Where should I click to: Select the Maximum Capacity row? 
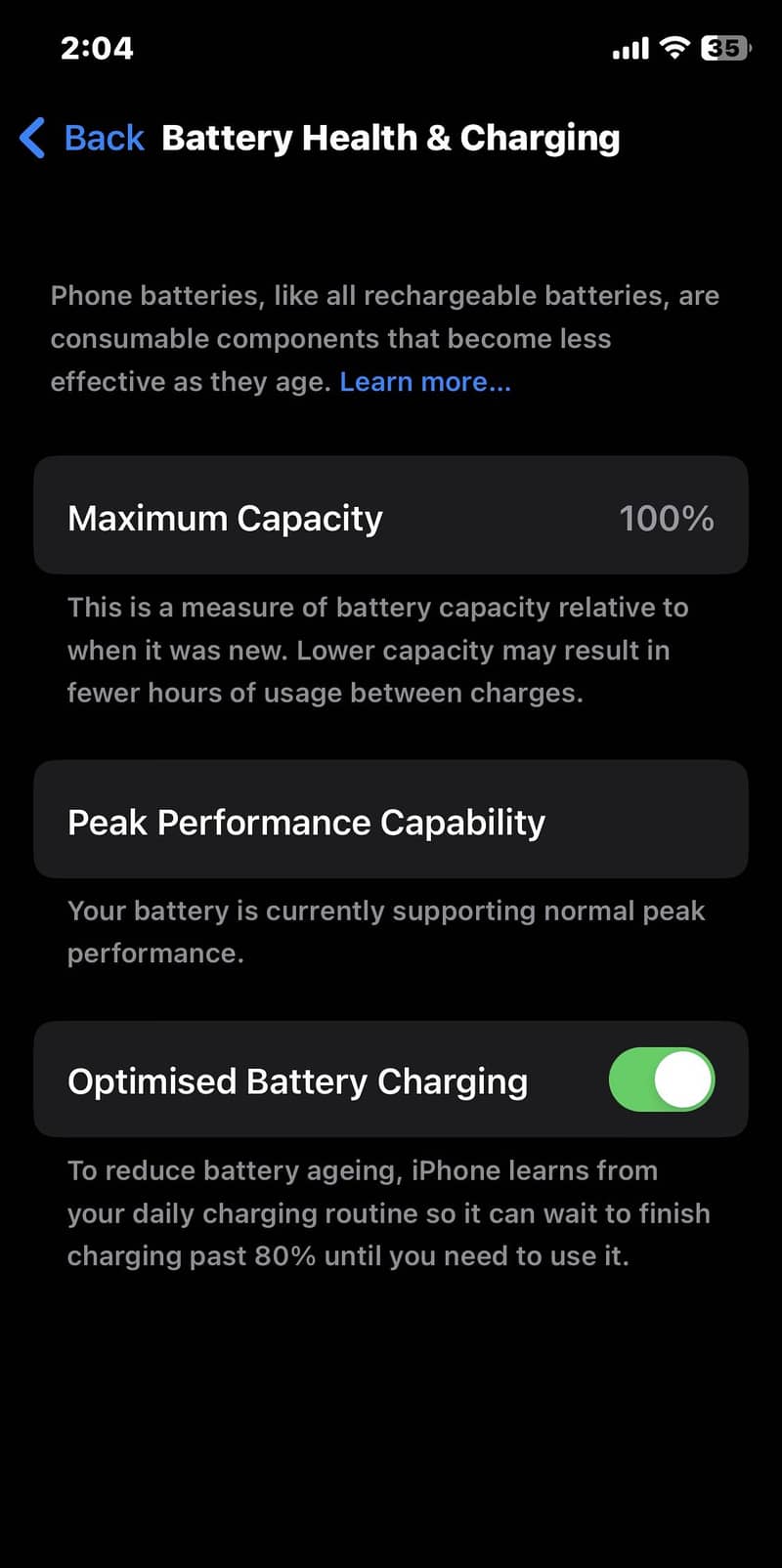click(x=391, y=516)
